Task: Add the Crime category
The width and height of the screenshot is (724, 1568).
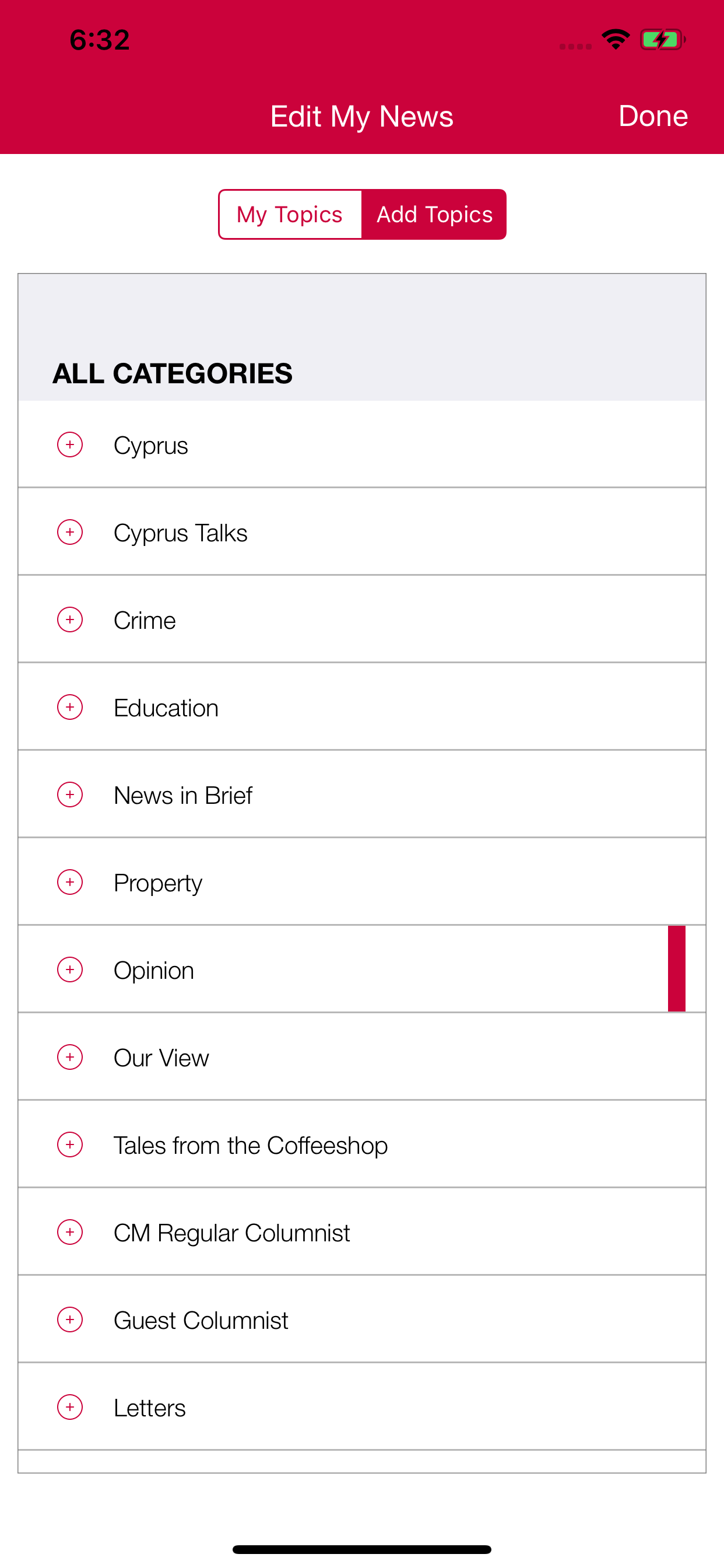Action: click(x=70, y=619)
